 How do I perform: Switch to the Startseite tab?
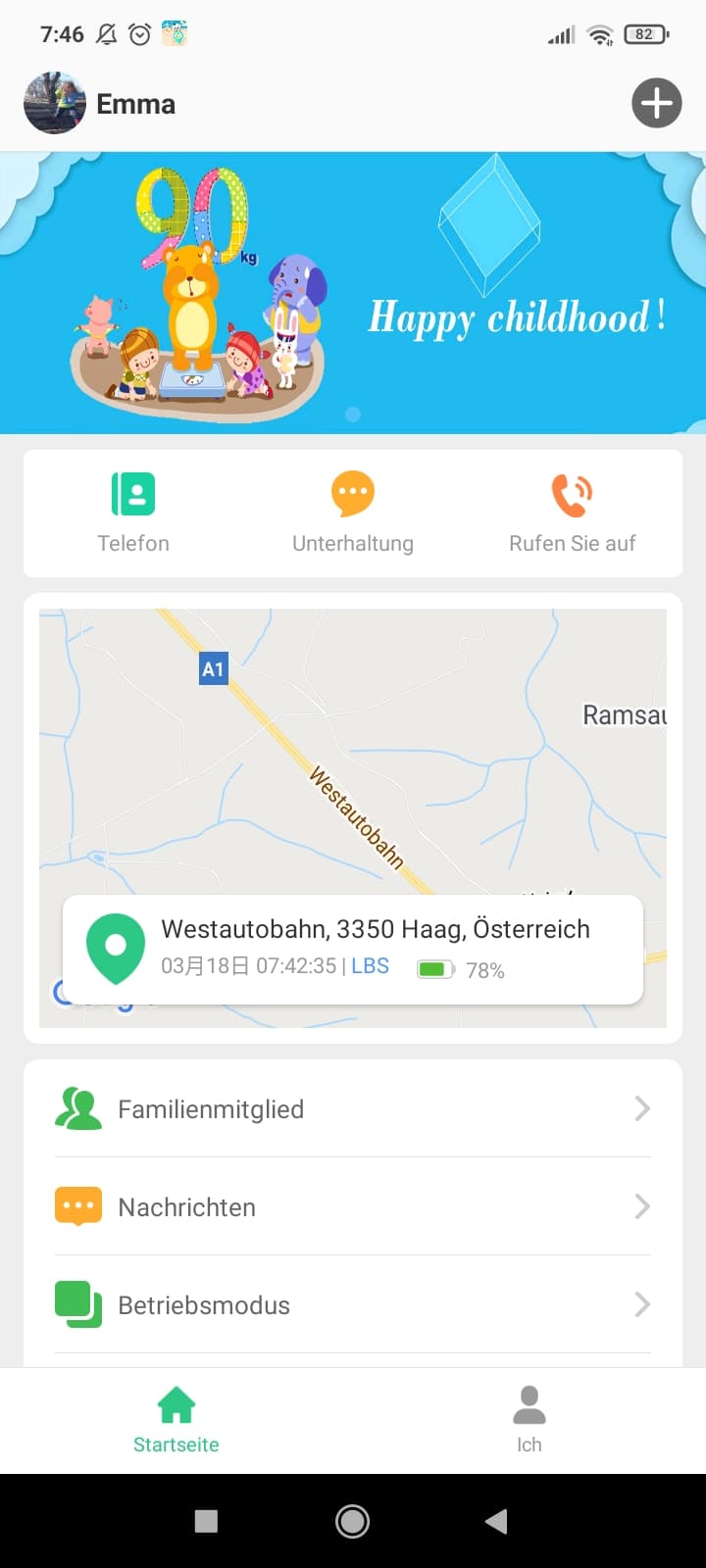[x=176, y=1420]
